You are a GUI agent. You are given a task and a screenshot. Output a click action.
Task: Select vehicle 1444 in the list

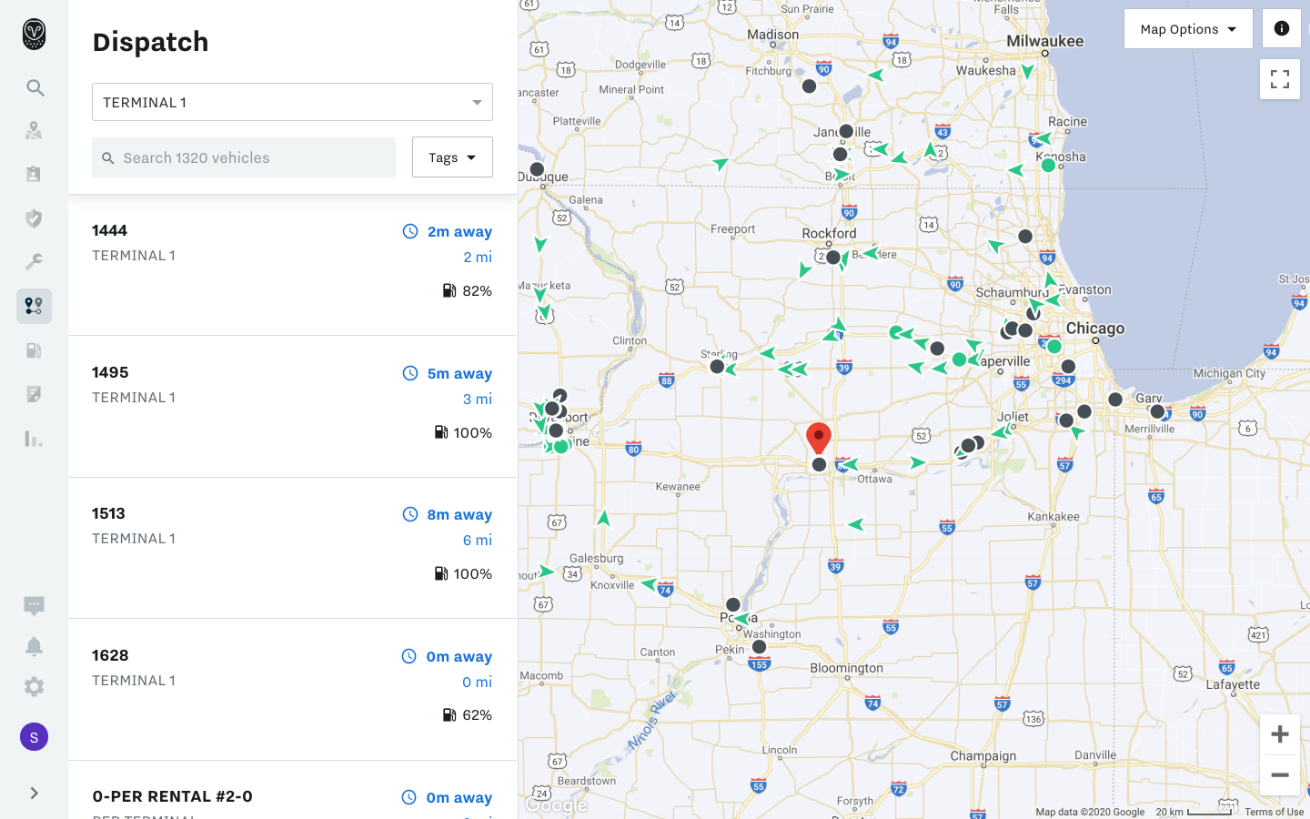(292, 260)
